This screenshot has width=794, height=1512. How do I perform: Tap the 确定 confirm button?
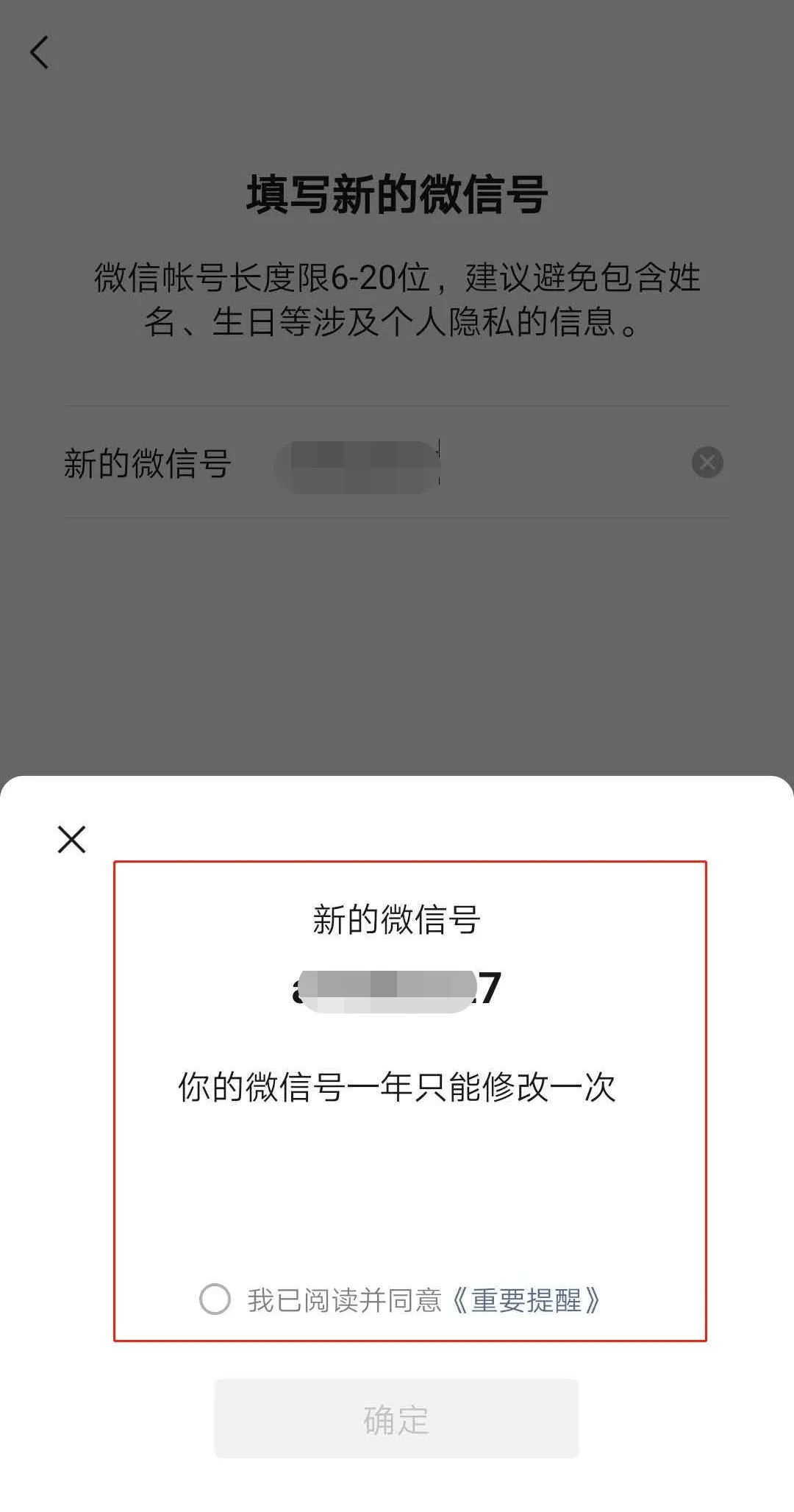tap(396, 1419)
